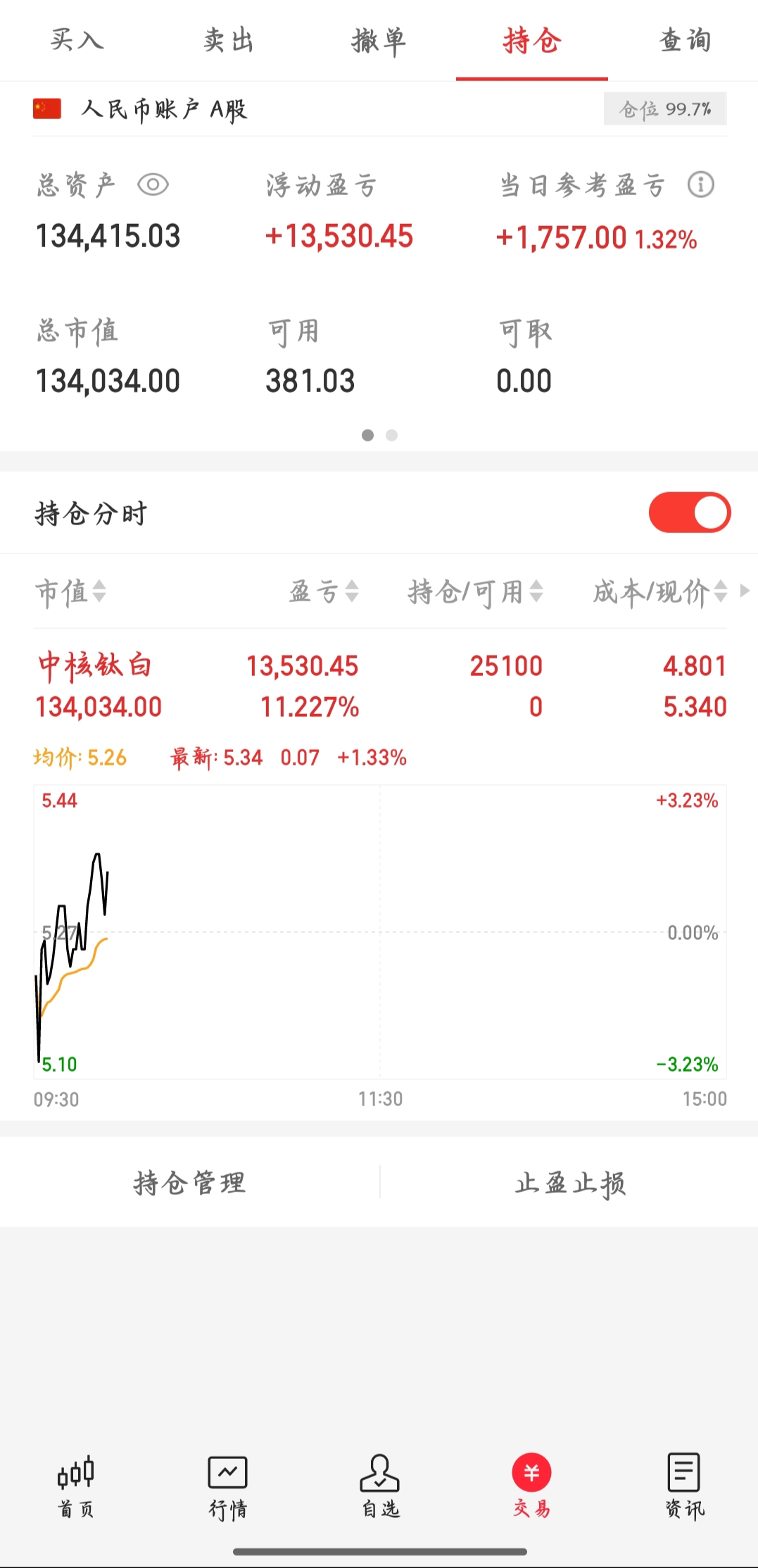Open the 自选 watchlist tab
This screenshot has width=758, height=1568.
[380, 1487]
